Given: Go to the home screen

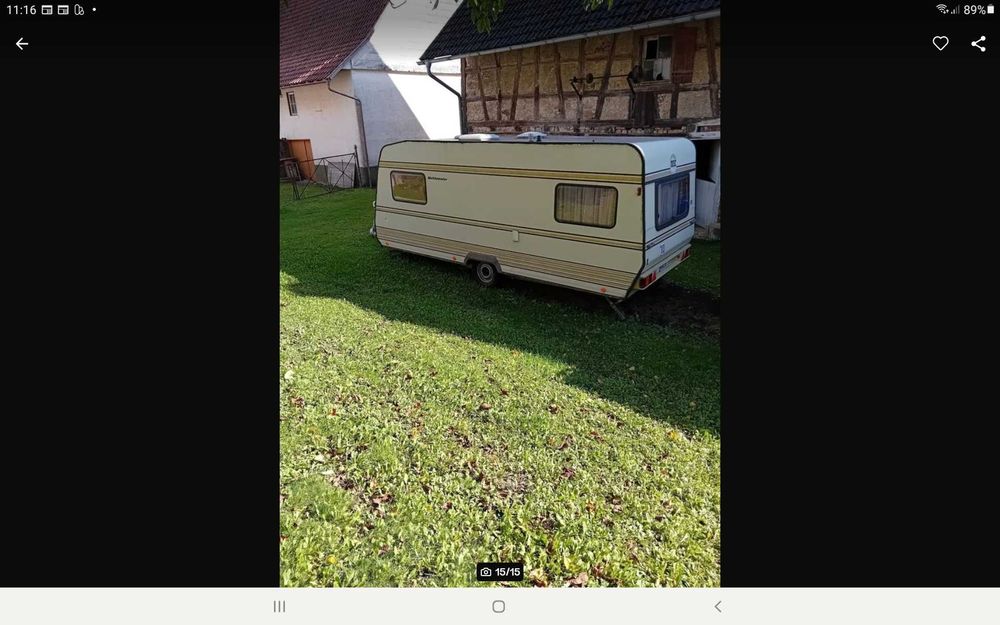Looking at the screenshot, I should [498, 606].
